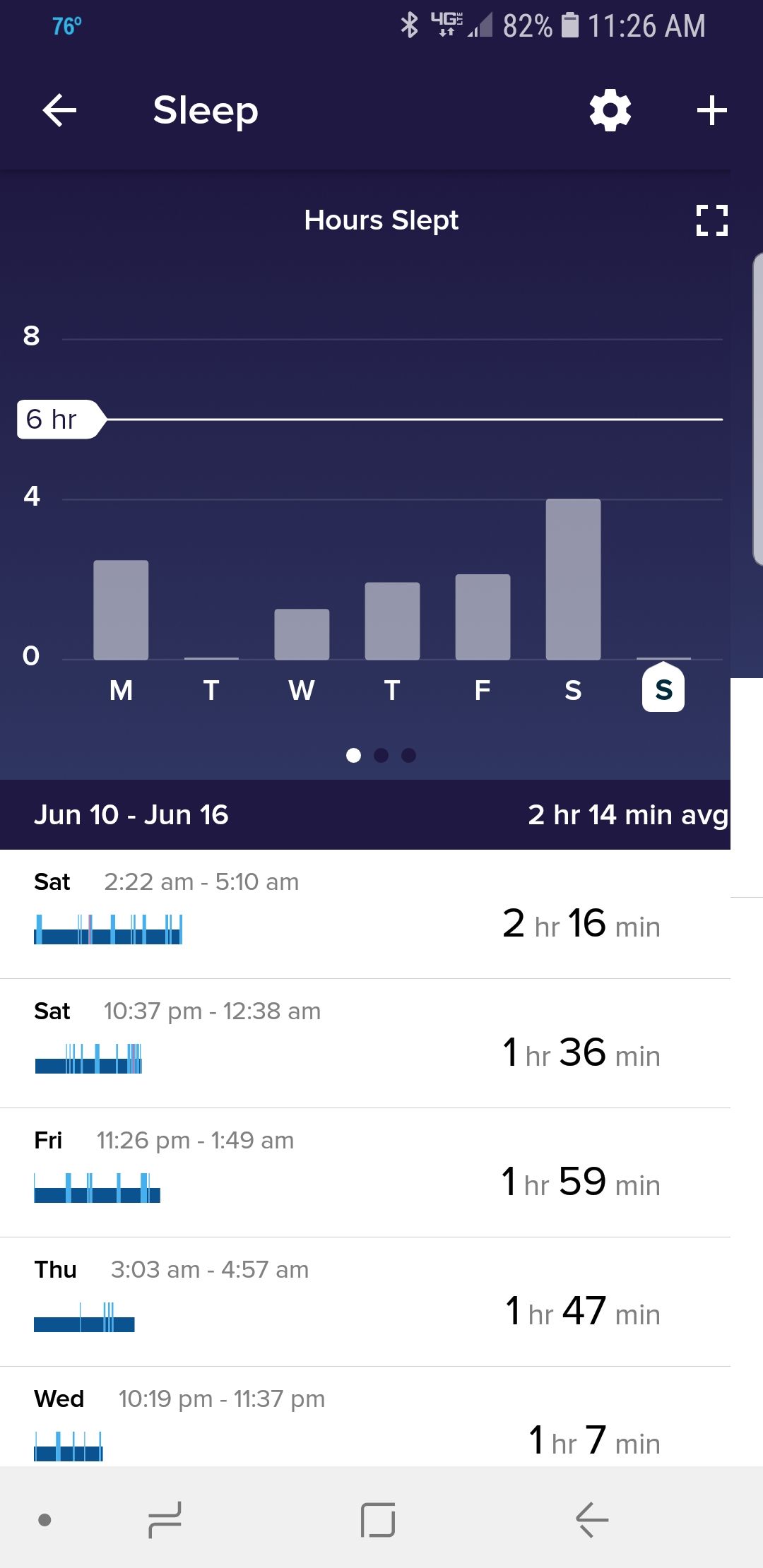Open Wed 10:19 pm - 11:37 pm sleep log

click(x=365, y=1417)
